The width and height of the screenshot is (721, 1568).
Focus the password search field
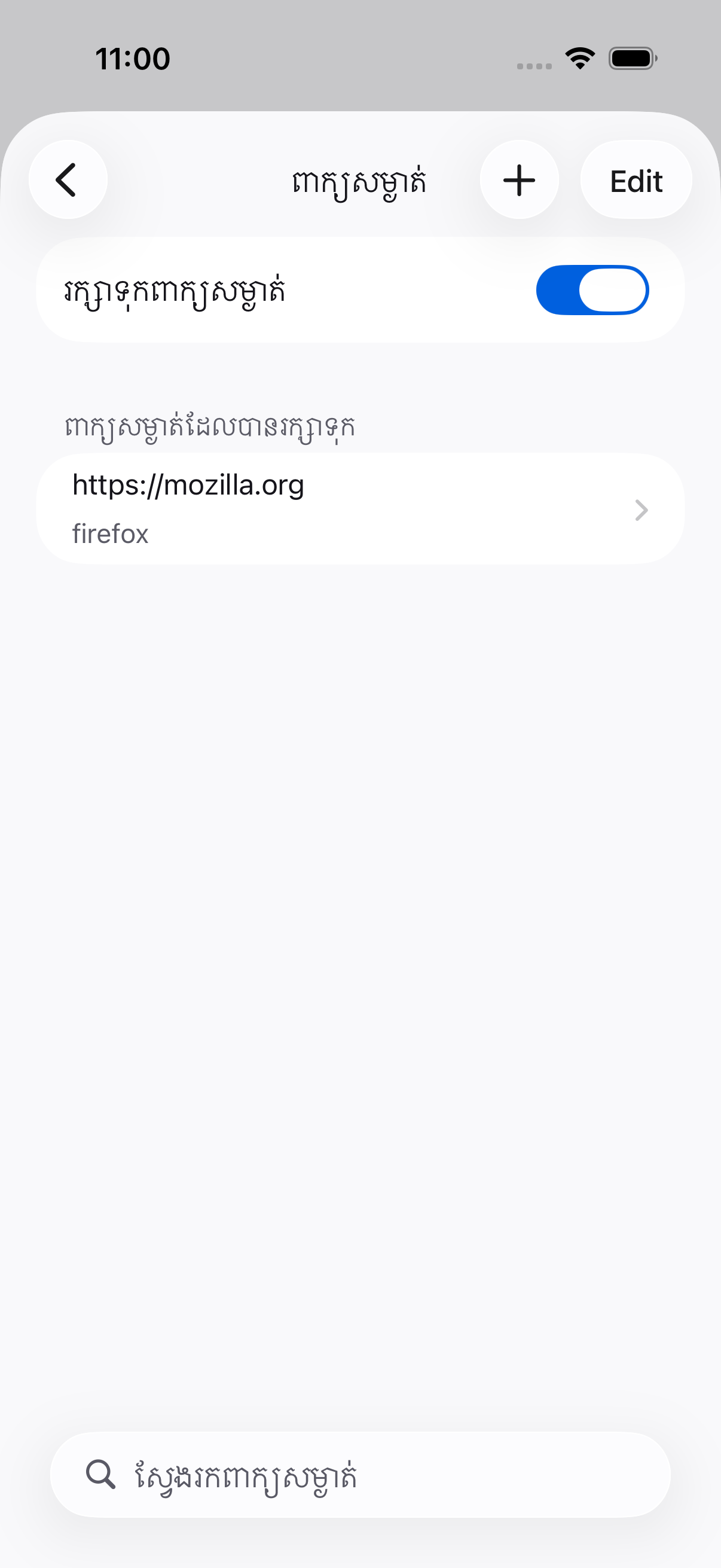360,1475
